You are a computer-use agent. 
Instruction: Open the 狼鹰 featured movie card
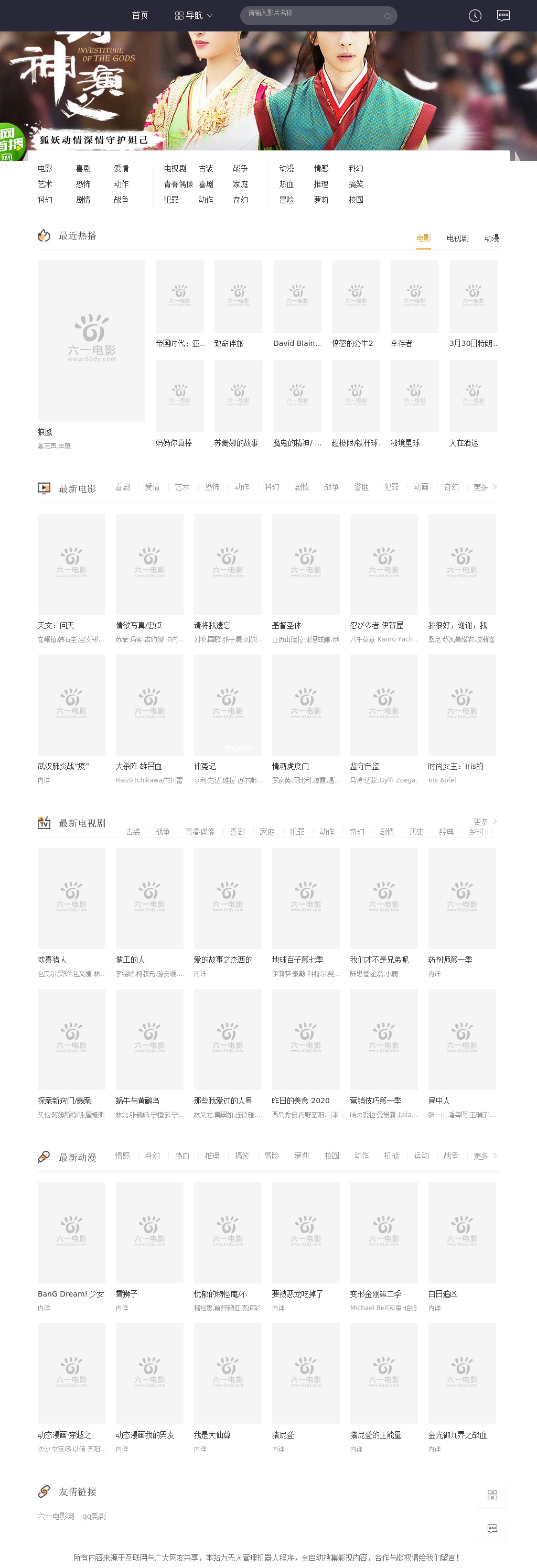tap(91, 341)
